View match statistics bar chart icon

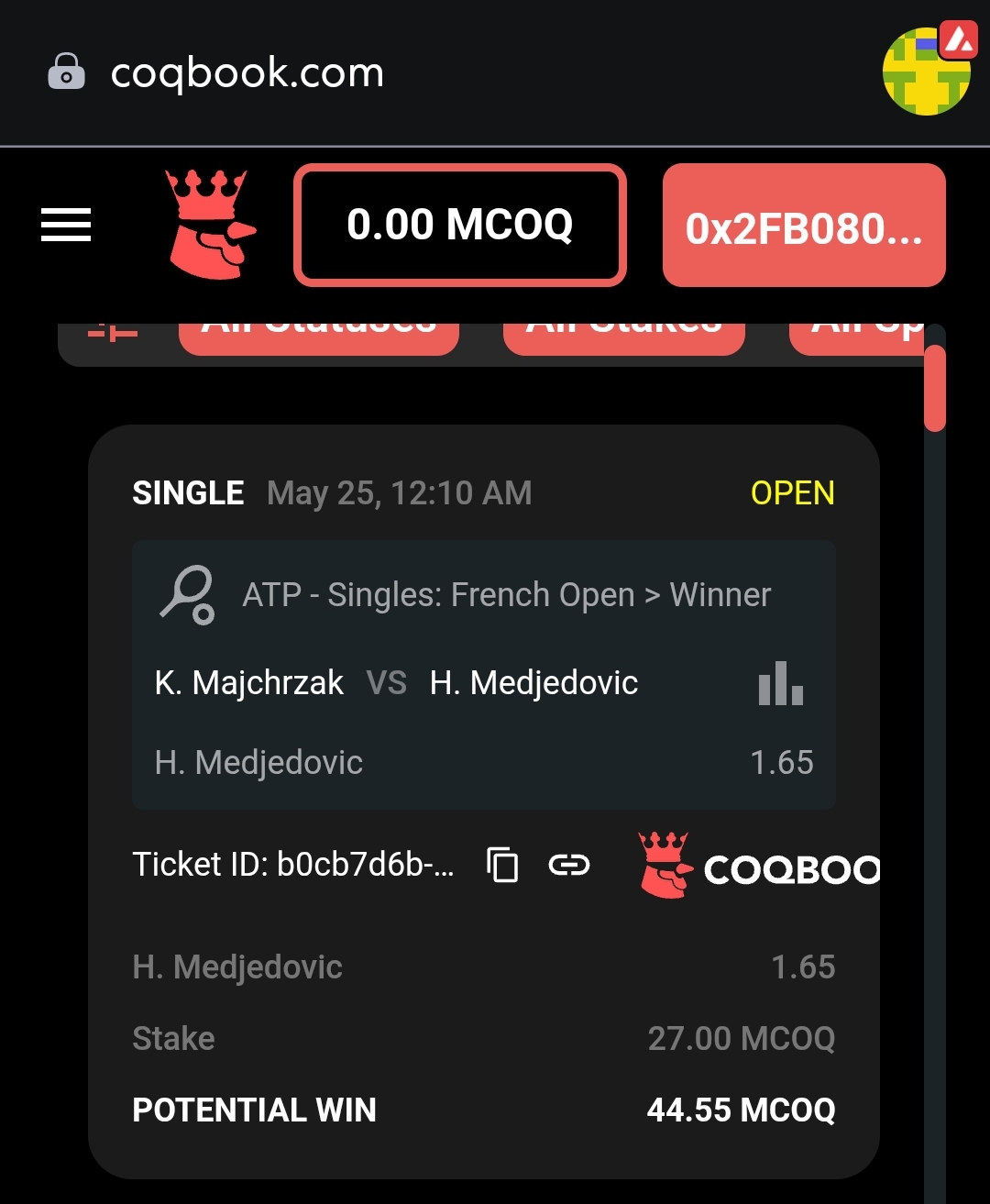coord(781,684)
